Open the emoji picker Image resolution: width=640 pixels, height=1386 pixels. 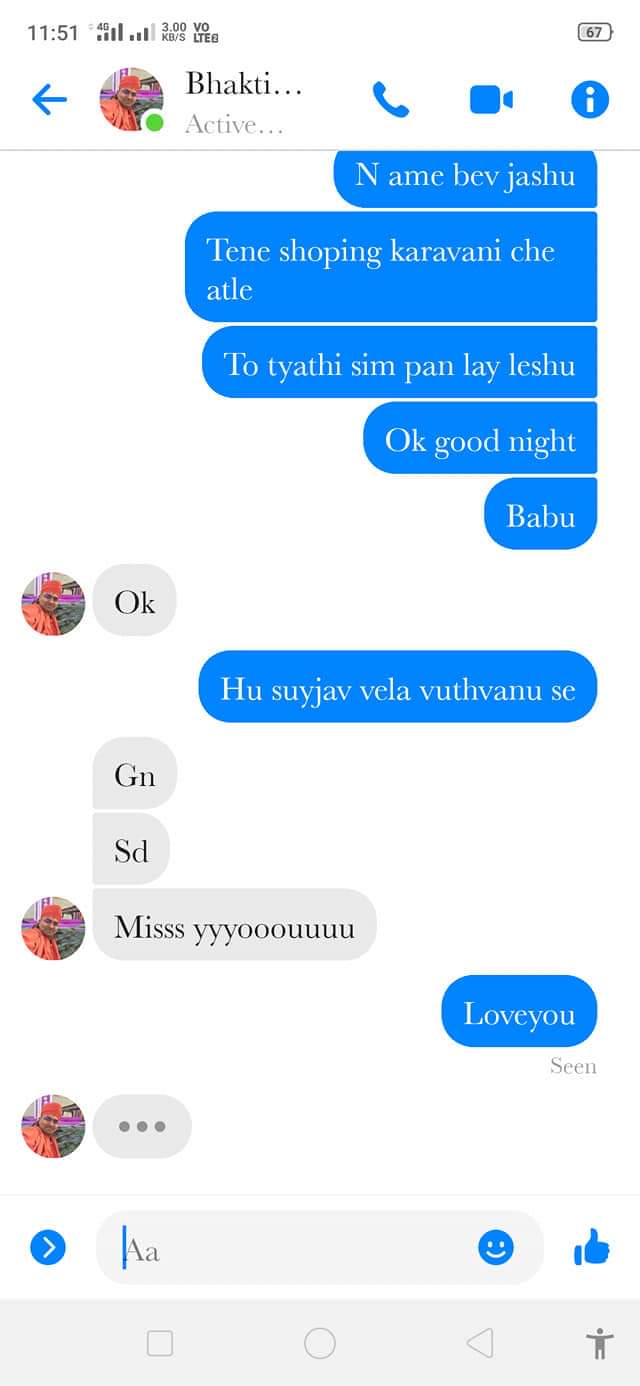coord(495,1247)
